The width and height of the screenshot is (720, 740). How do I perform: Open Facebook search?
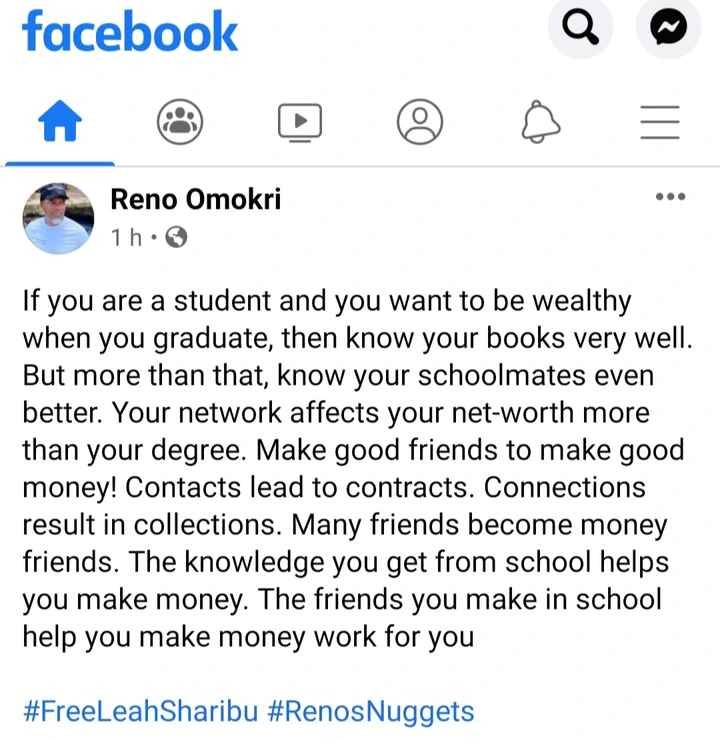tap(581, 31)
